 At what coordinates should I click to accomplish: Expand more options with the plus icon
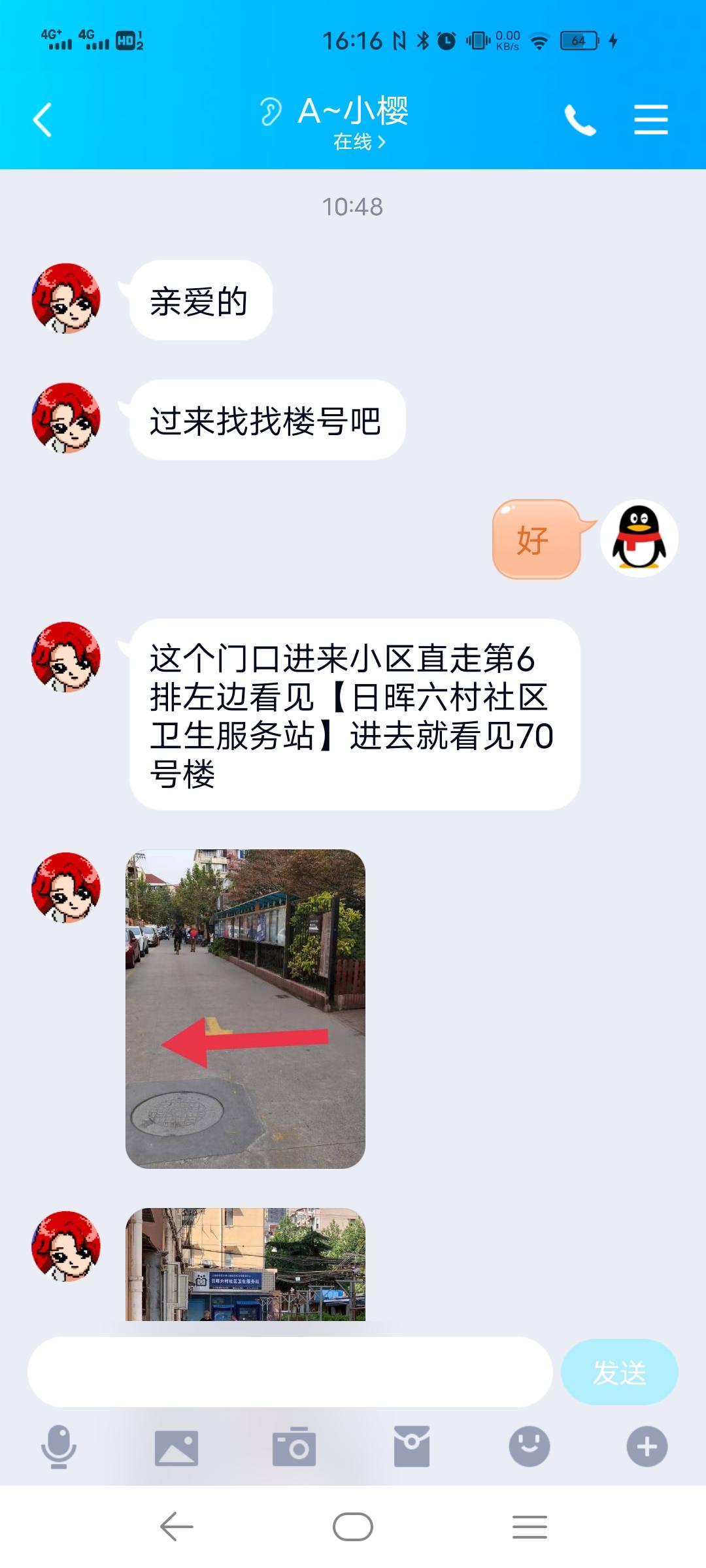[647, 1446]
